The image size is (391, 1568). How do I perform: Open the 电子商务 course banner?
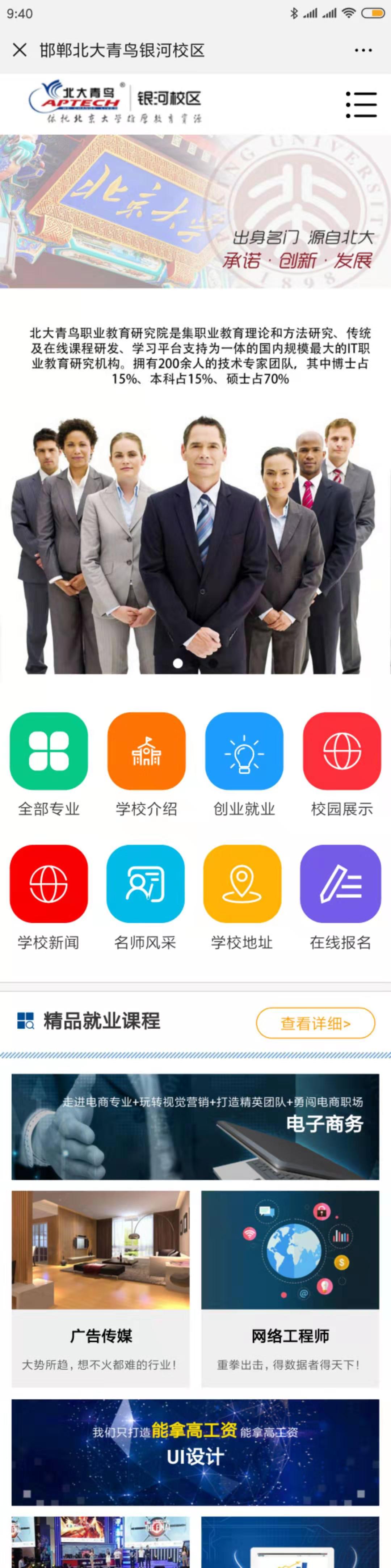pyautogui.click(x=195, y=1126)
